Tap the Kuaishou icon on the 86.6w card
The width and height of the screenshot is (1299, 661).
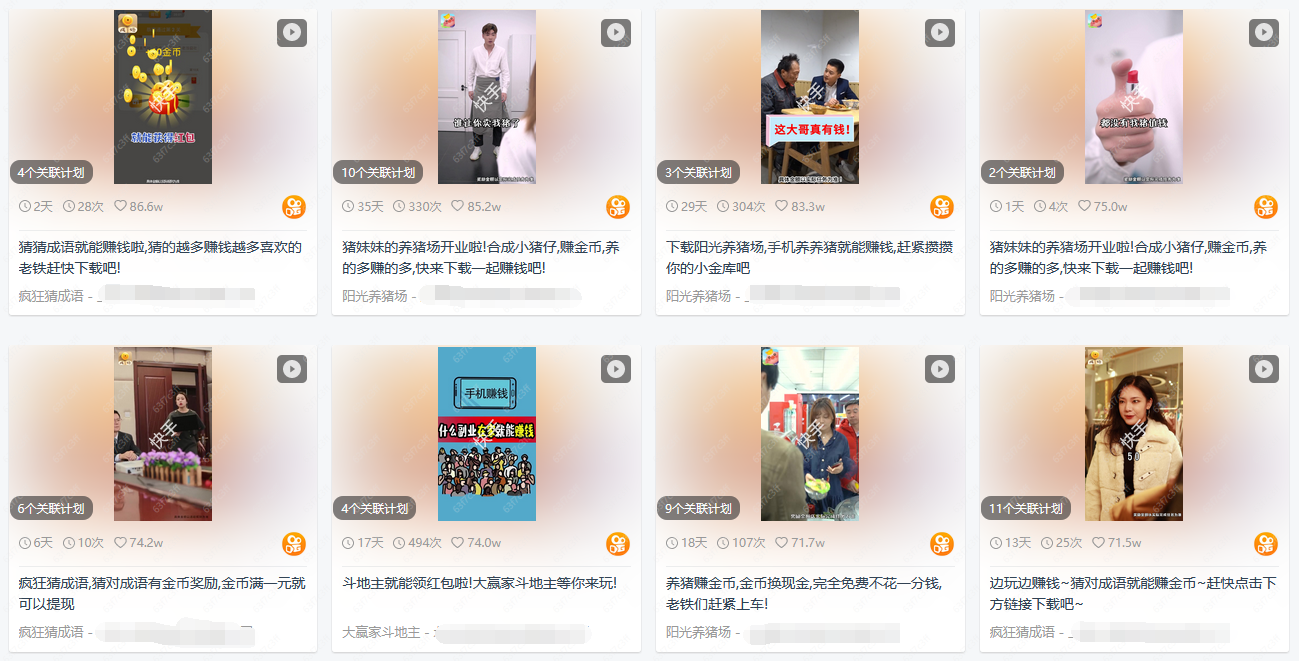coord(294,207)
